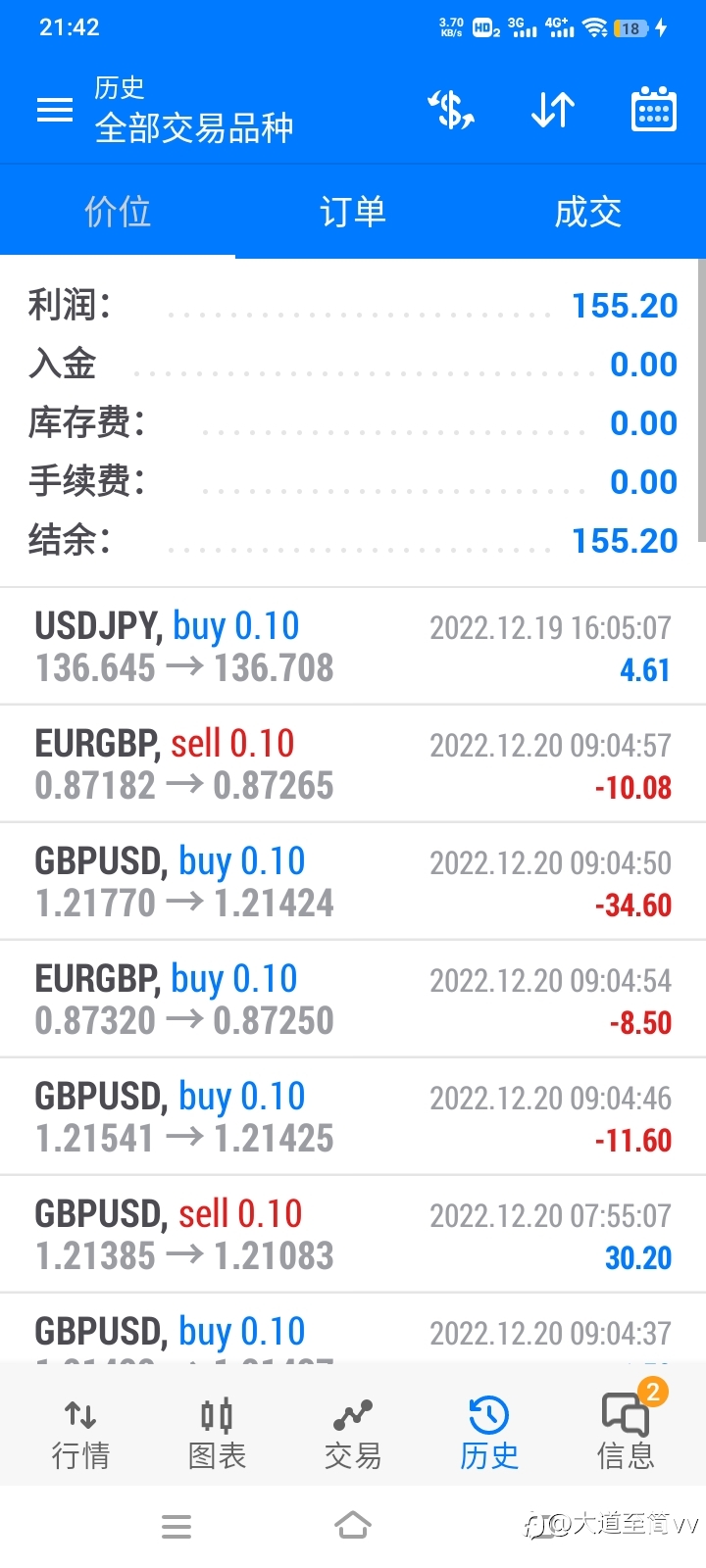This screenshot has width=706, height=1568.
Task: Switch to the 成交 tab
Action: (588, 211)
